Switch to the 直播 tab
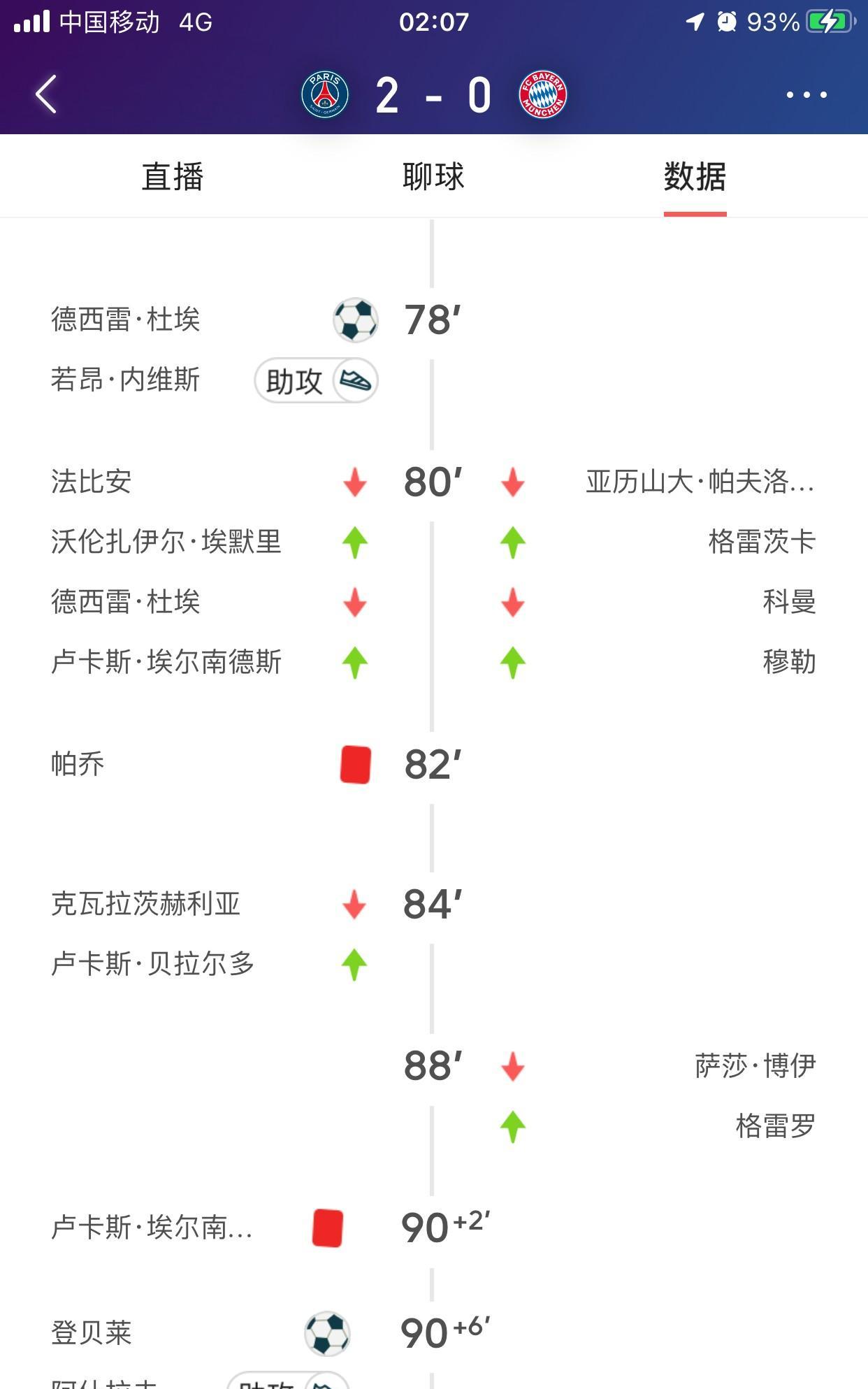Screen dimensions: 868x1389 click(x=173, y=176)
